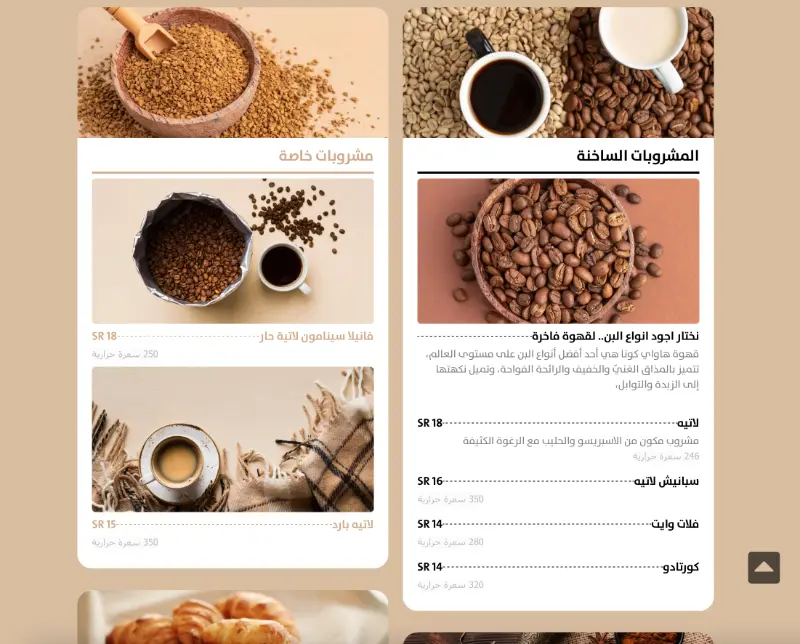Tap the scroll-to-top arrow button

click(763, 567)
